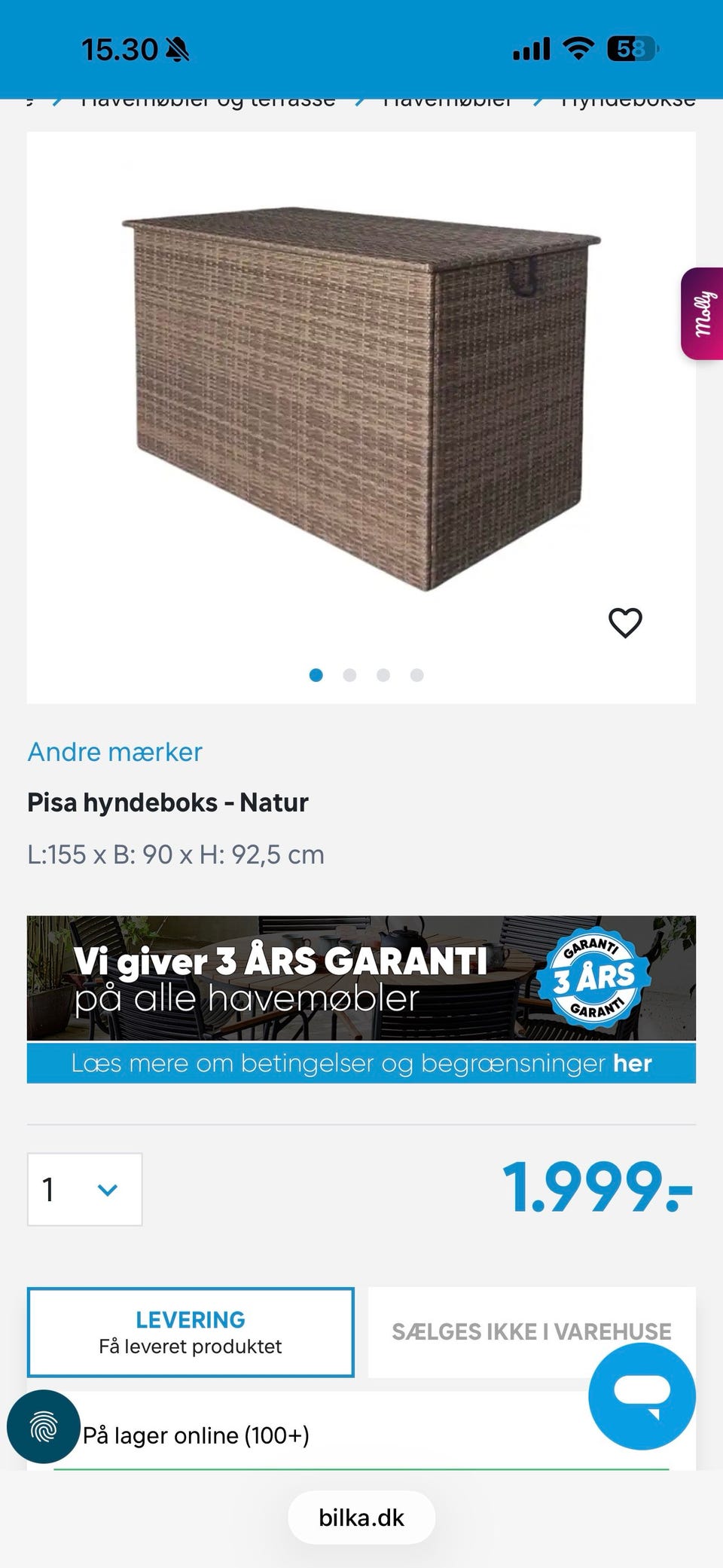Click 'her' in the guarantee banner

click(635, 1063)
